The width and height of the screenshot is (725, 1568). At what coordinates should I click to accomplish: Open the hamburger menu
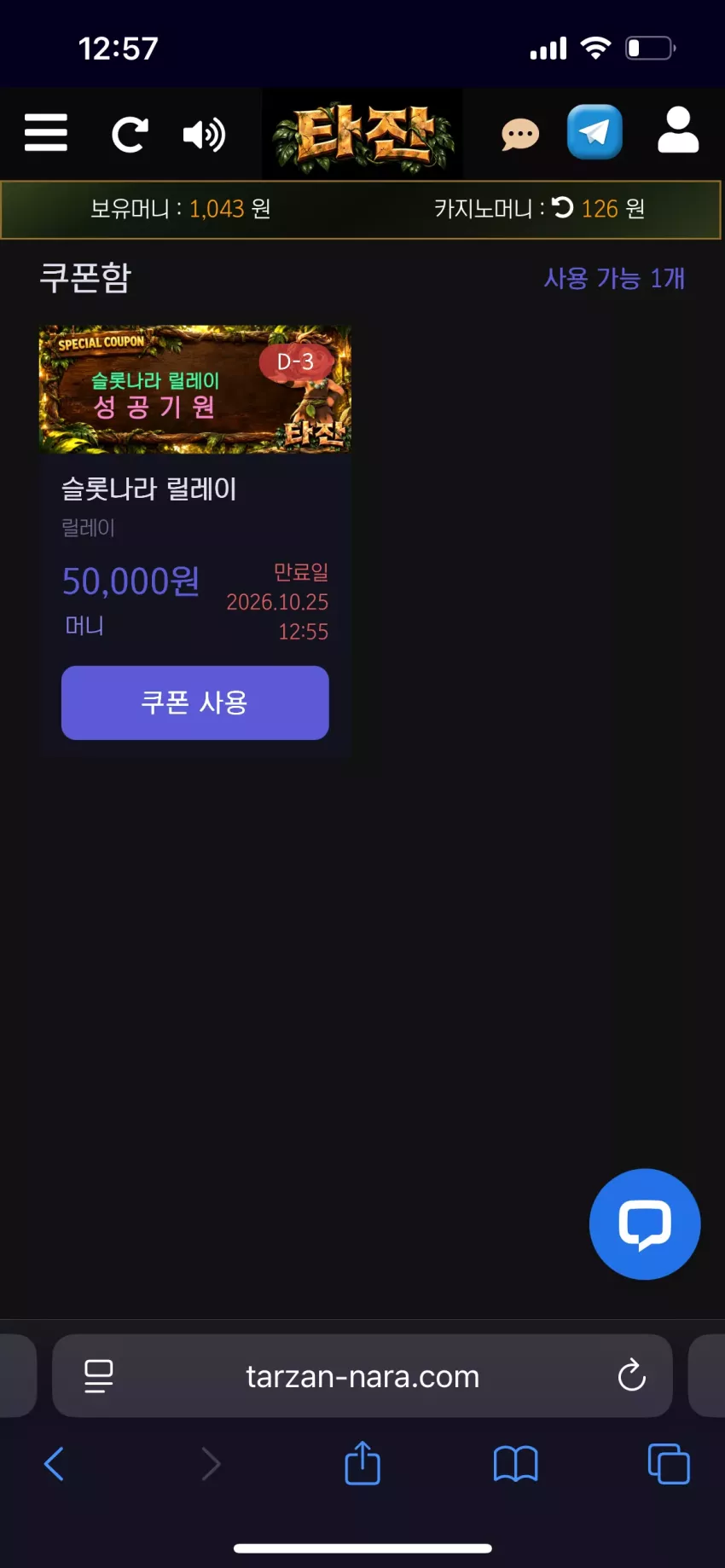[46, 133]
